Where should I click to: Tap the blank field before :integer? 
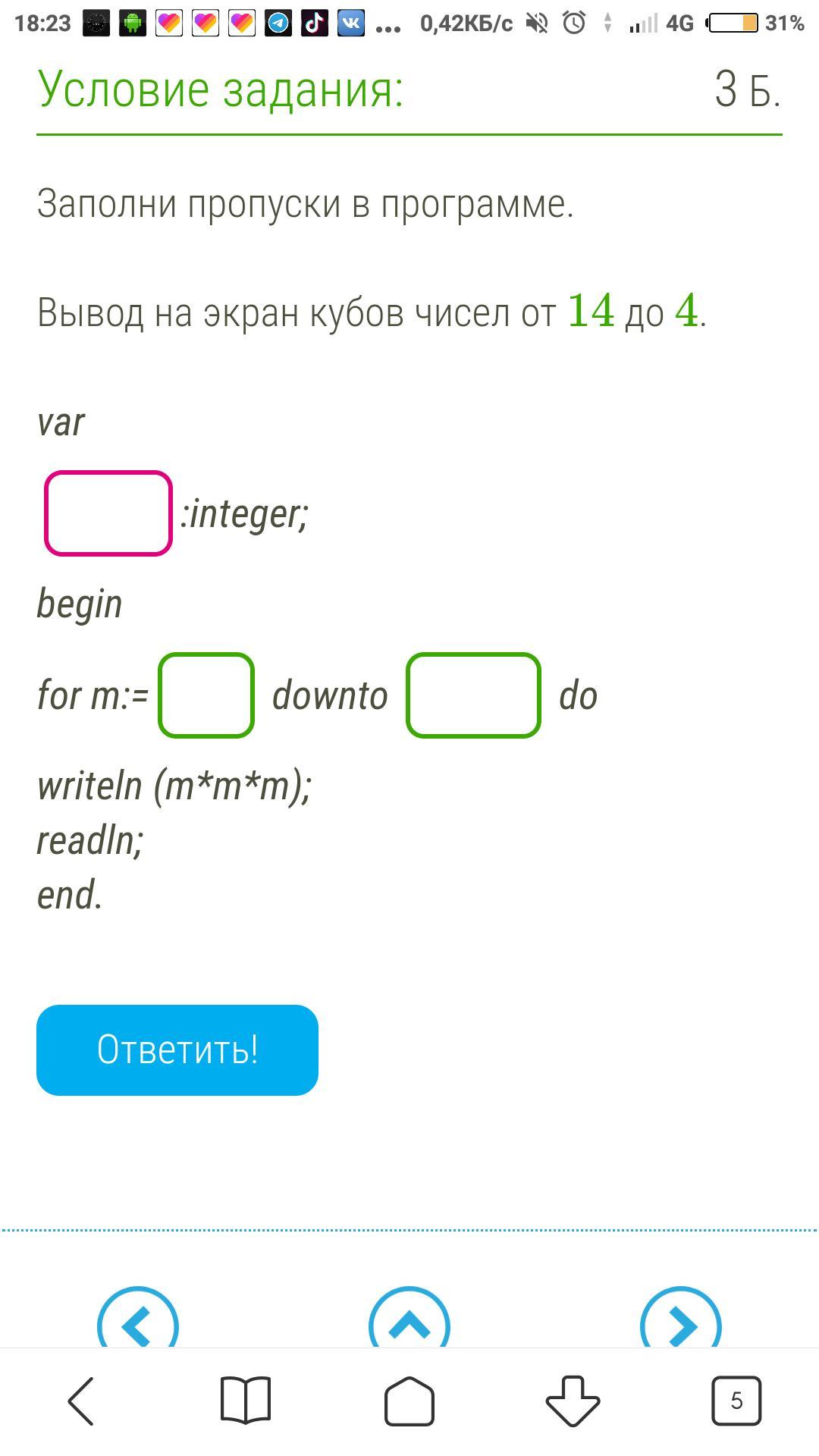click(108, 513)
